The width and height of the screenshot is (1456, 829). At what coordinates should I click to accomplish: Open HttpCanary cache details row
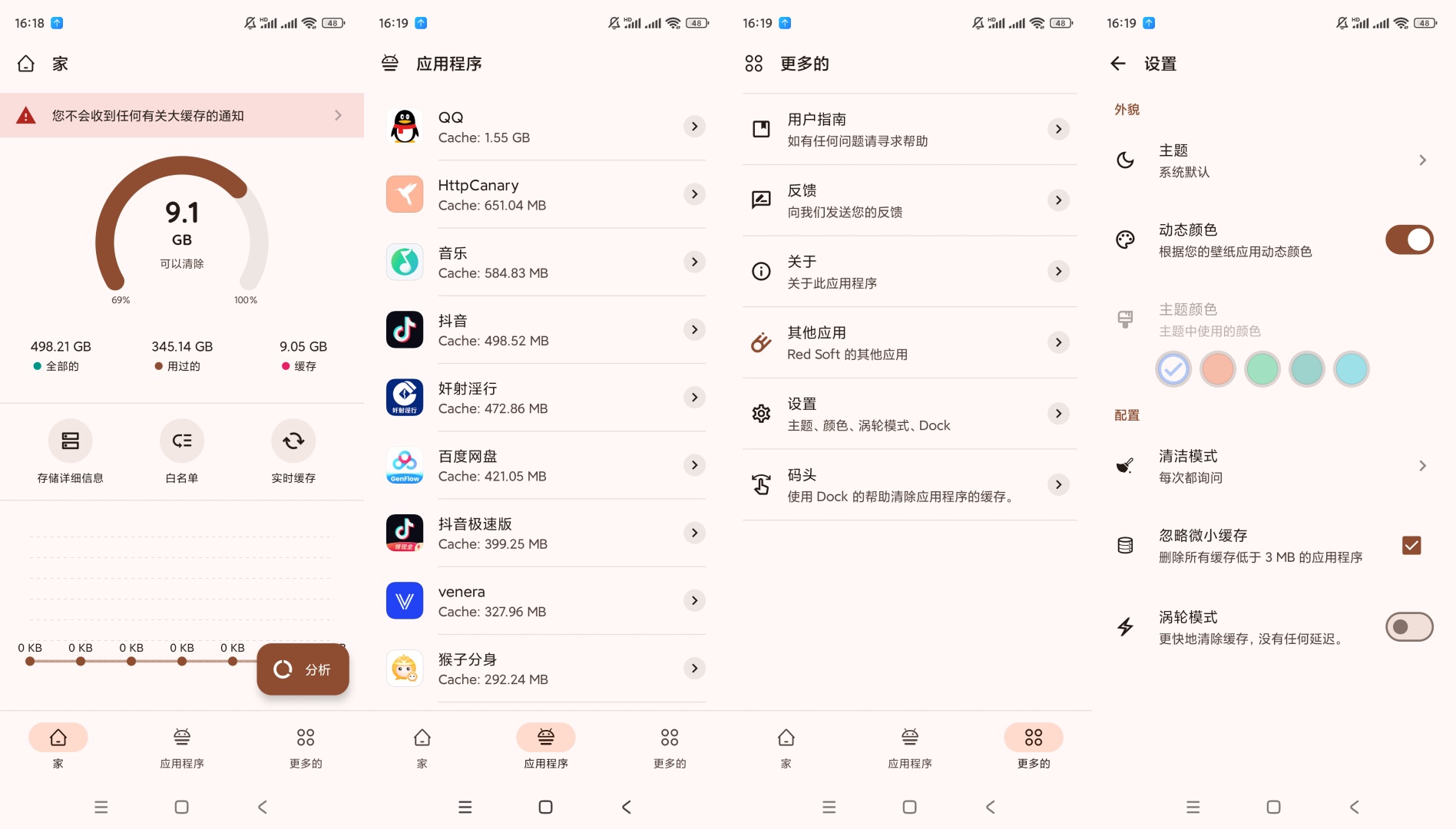[x=545, y=194]
